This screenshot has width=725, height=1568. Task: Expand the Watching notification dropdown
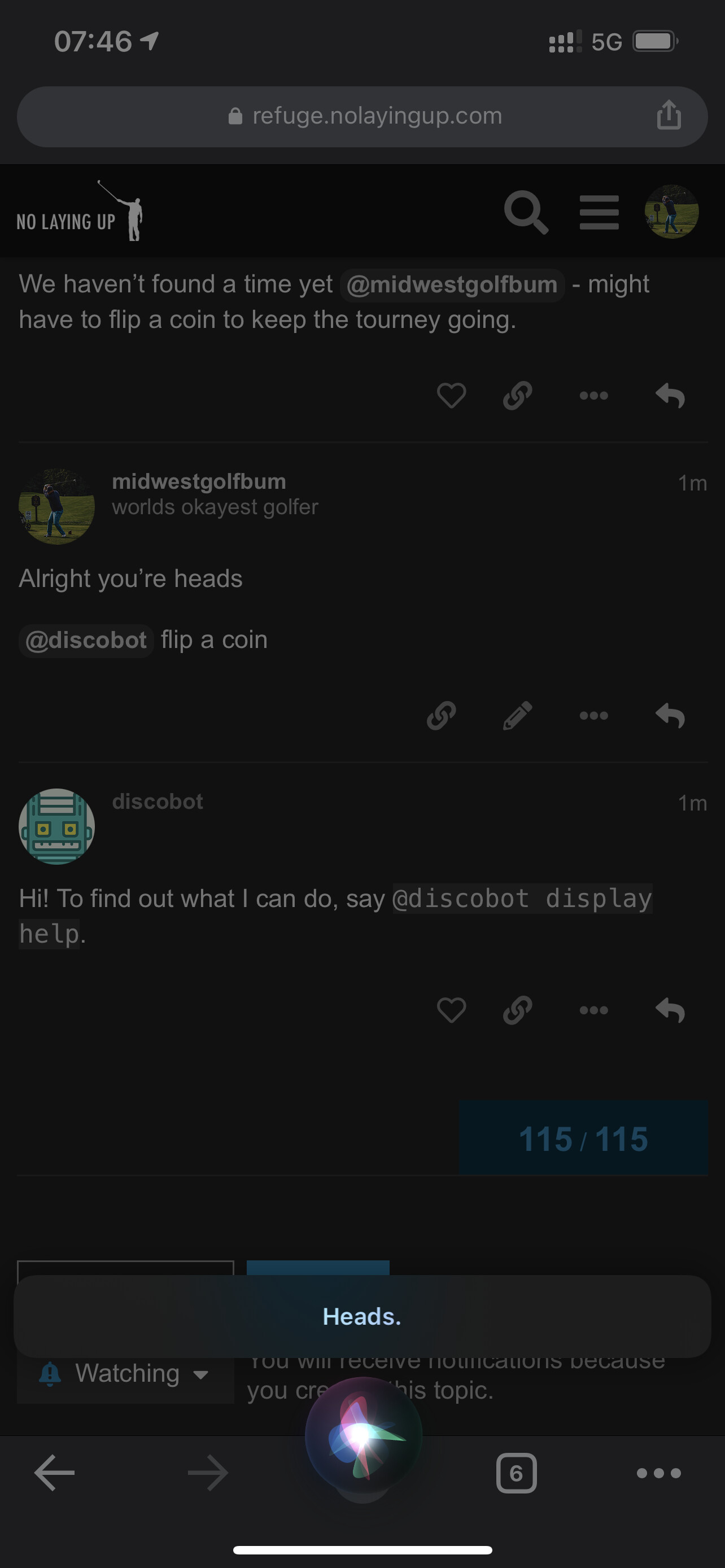(125, 1374)
